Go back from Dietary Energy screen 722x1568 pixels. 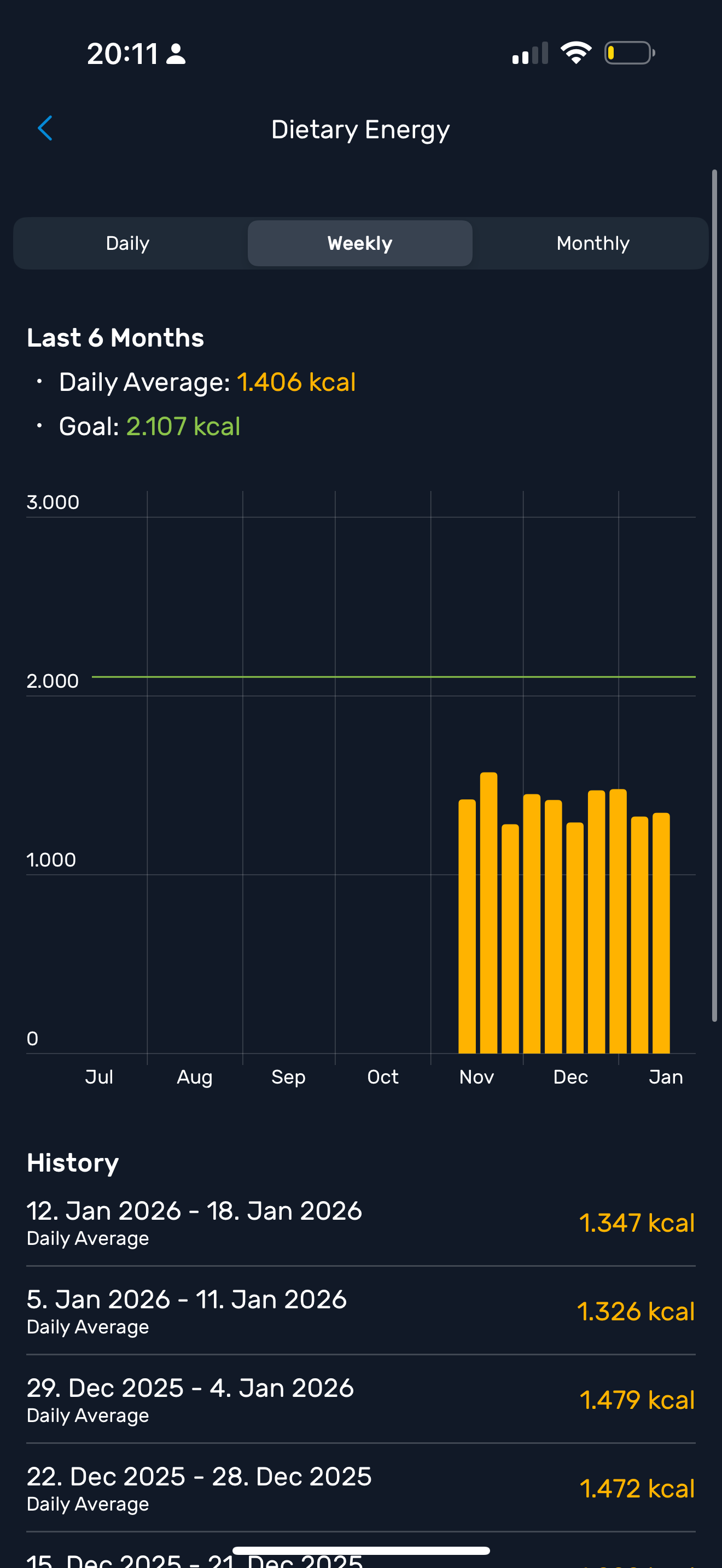pos(45,128)
